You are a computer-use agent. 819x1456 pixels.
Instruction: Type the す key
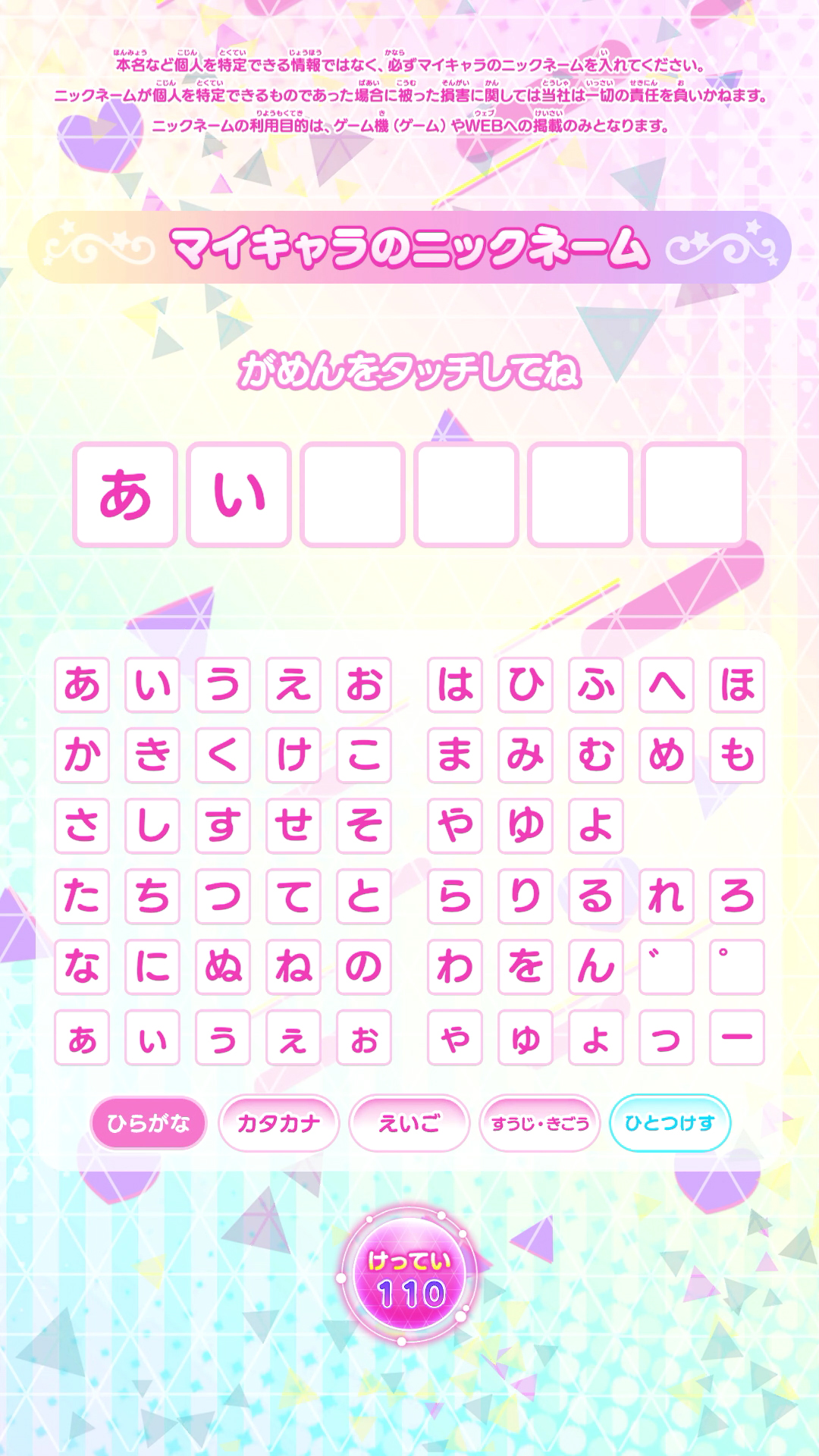pos(223,826)
